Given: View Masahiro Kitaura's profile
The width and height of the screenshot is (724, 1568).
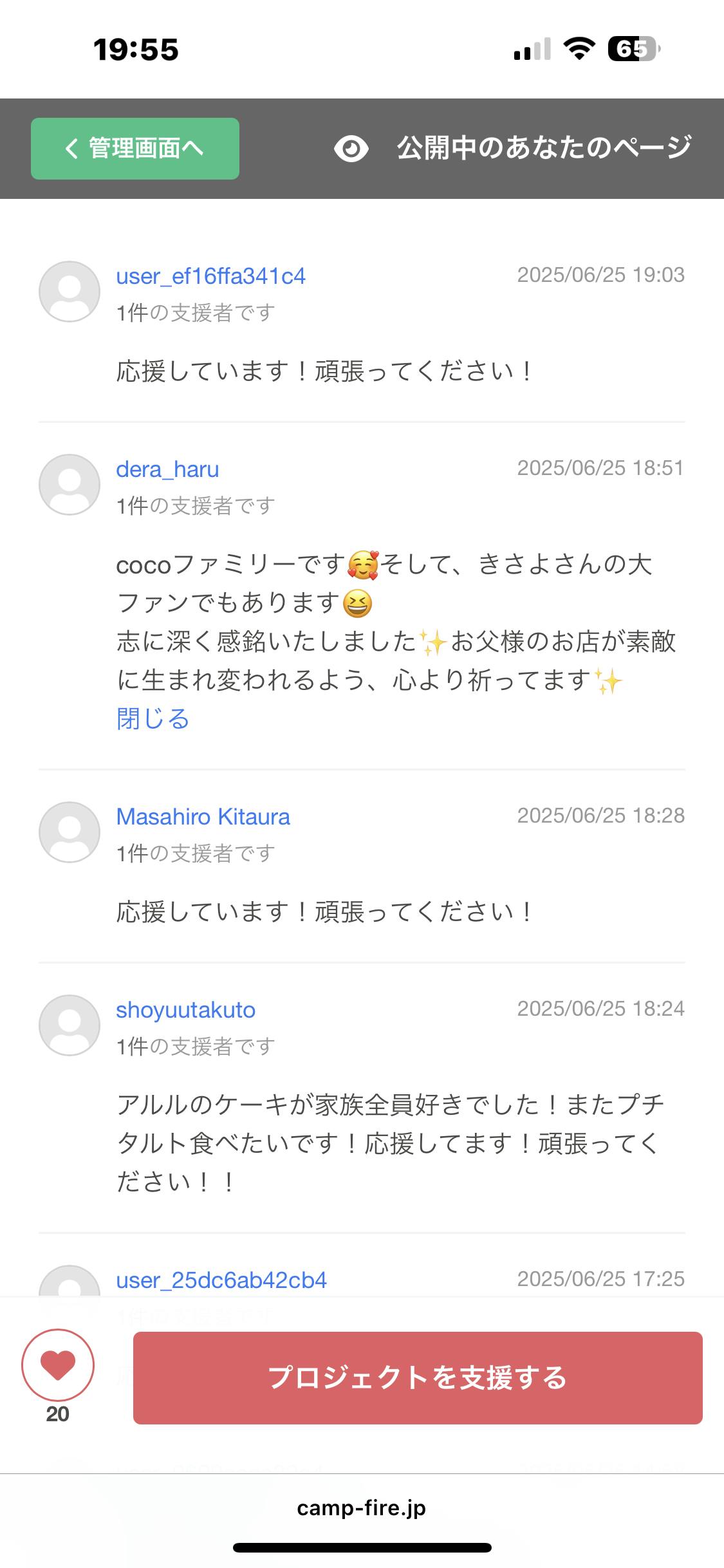Looking at the screenshot, I should [x=203, y=817].
